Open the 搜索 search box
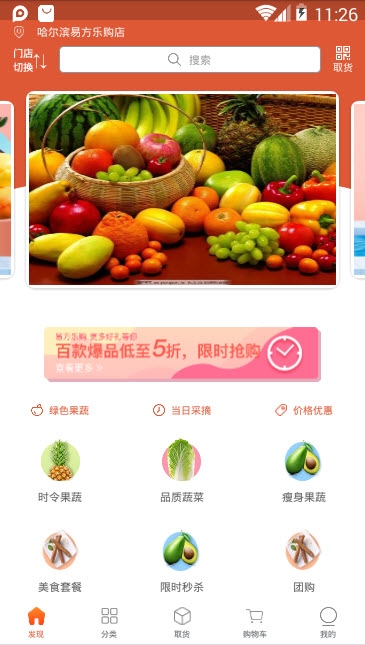The width and height of the screenshot is (365, 645). [190, 60]
